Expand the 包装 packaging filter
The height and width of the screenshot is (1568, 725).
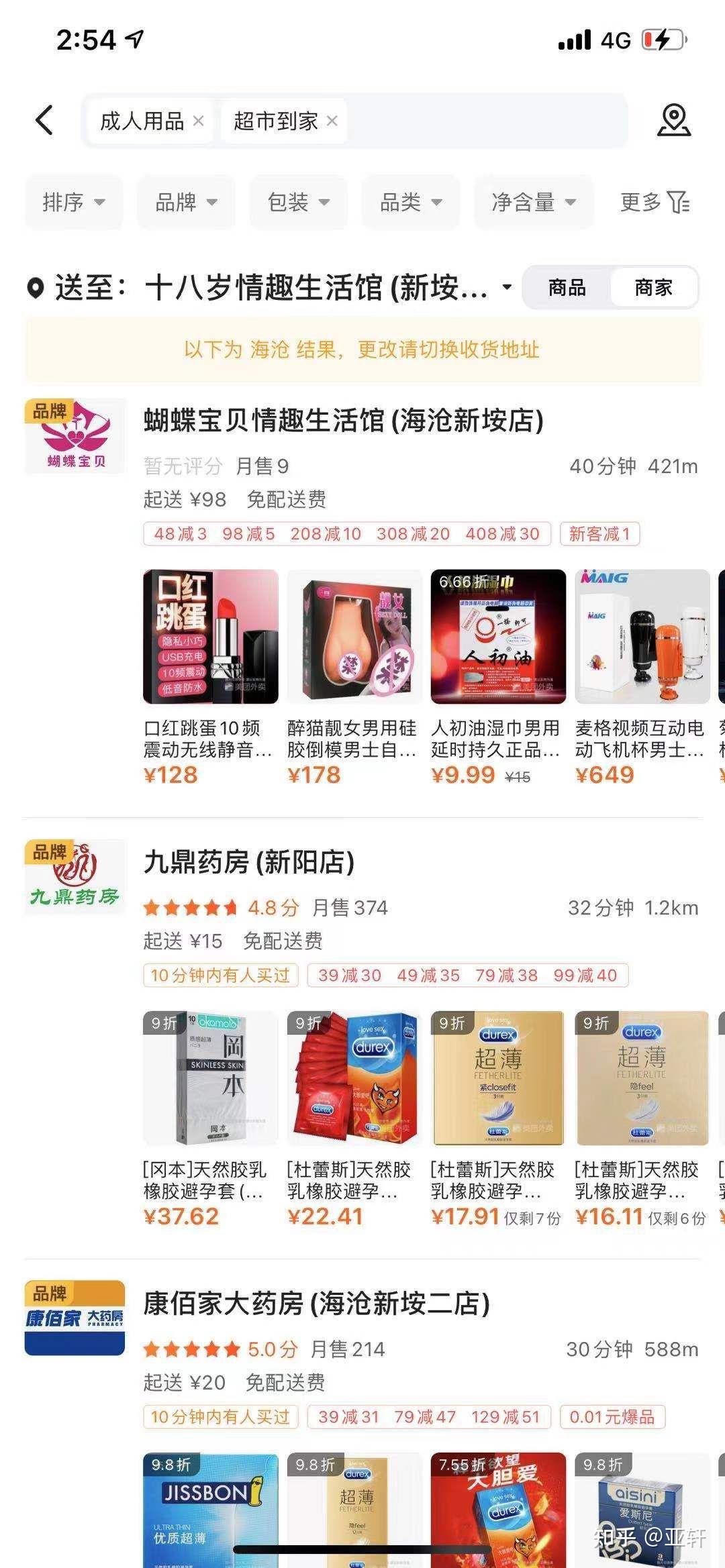[298, 202]
